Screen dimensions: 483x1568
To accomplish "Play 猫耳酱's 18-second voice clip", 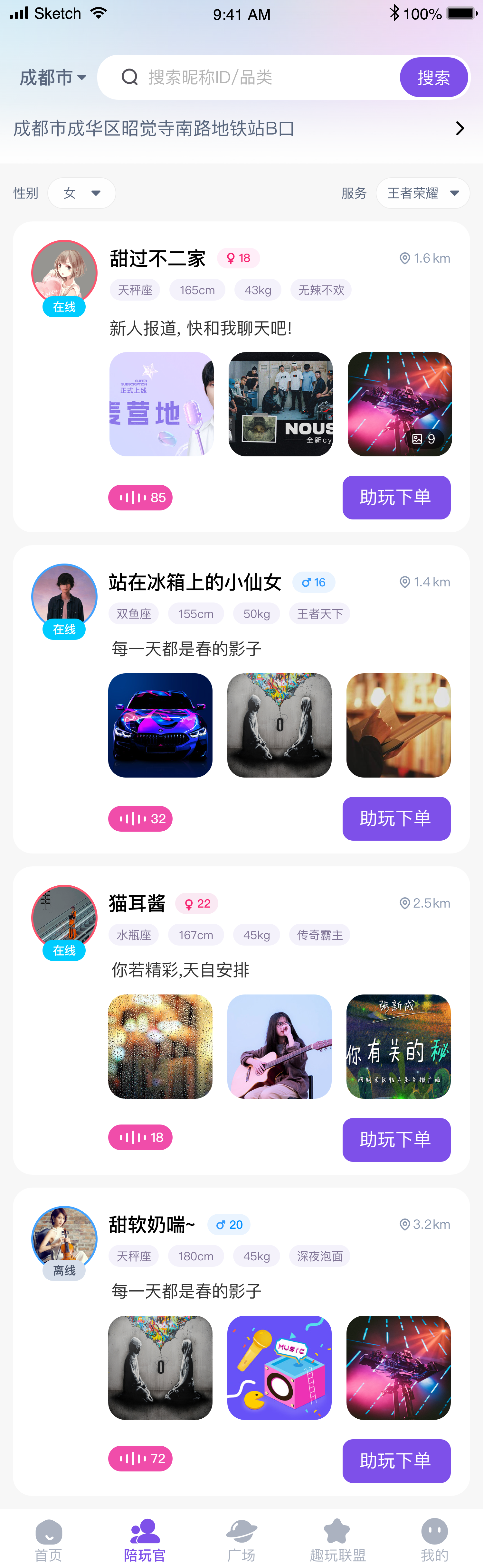I will (x=141, y=1137).
